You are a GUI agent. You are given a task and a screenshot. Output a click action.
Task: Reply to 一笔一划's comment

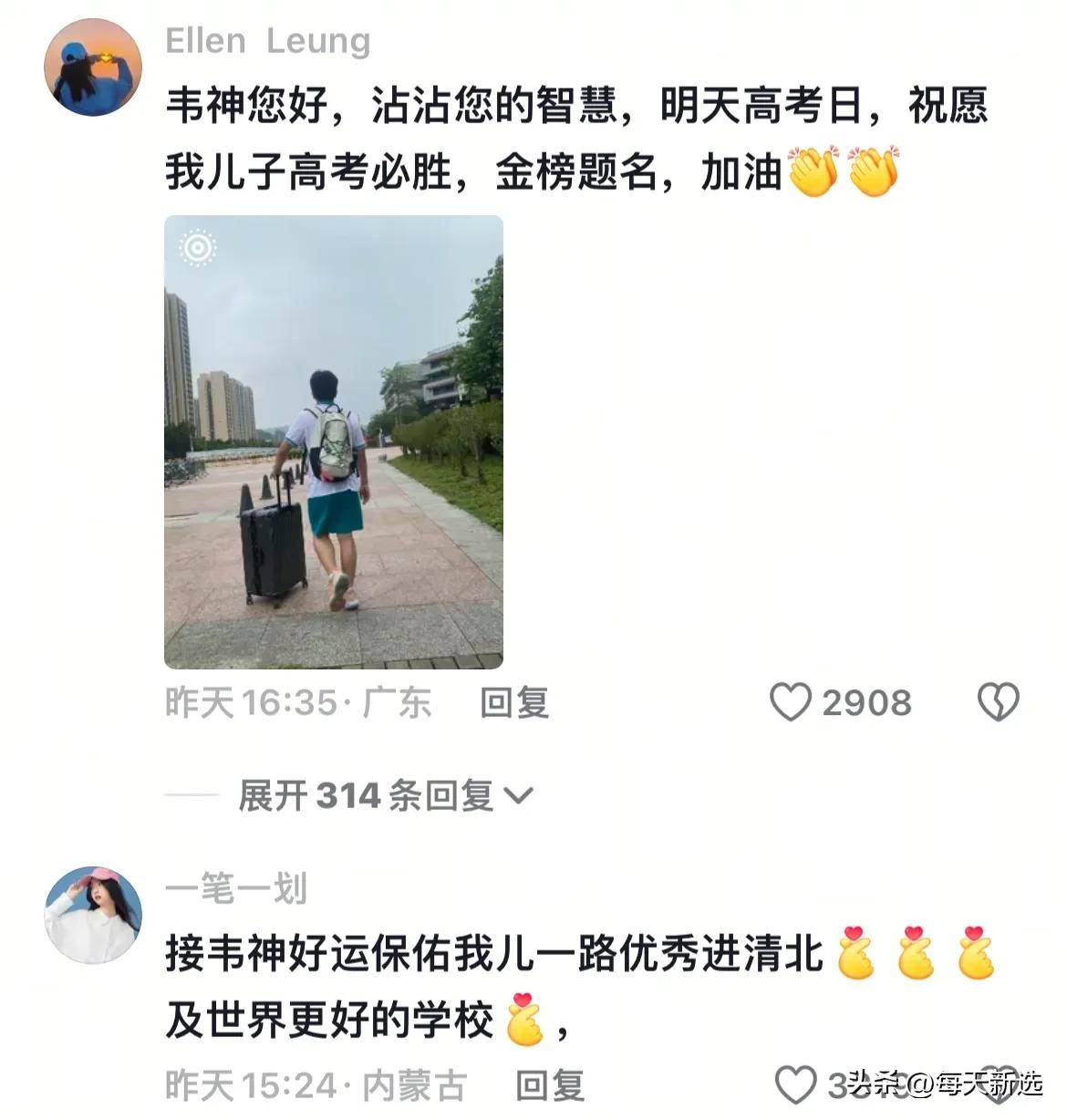click(549, 1085)
